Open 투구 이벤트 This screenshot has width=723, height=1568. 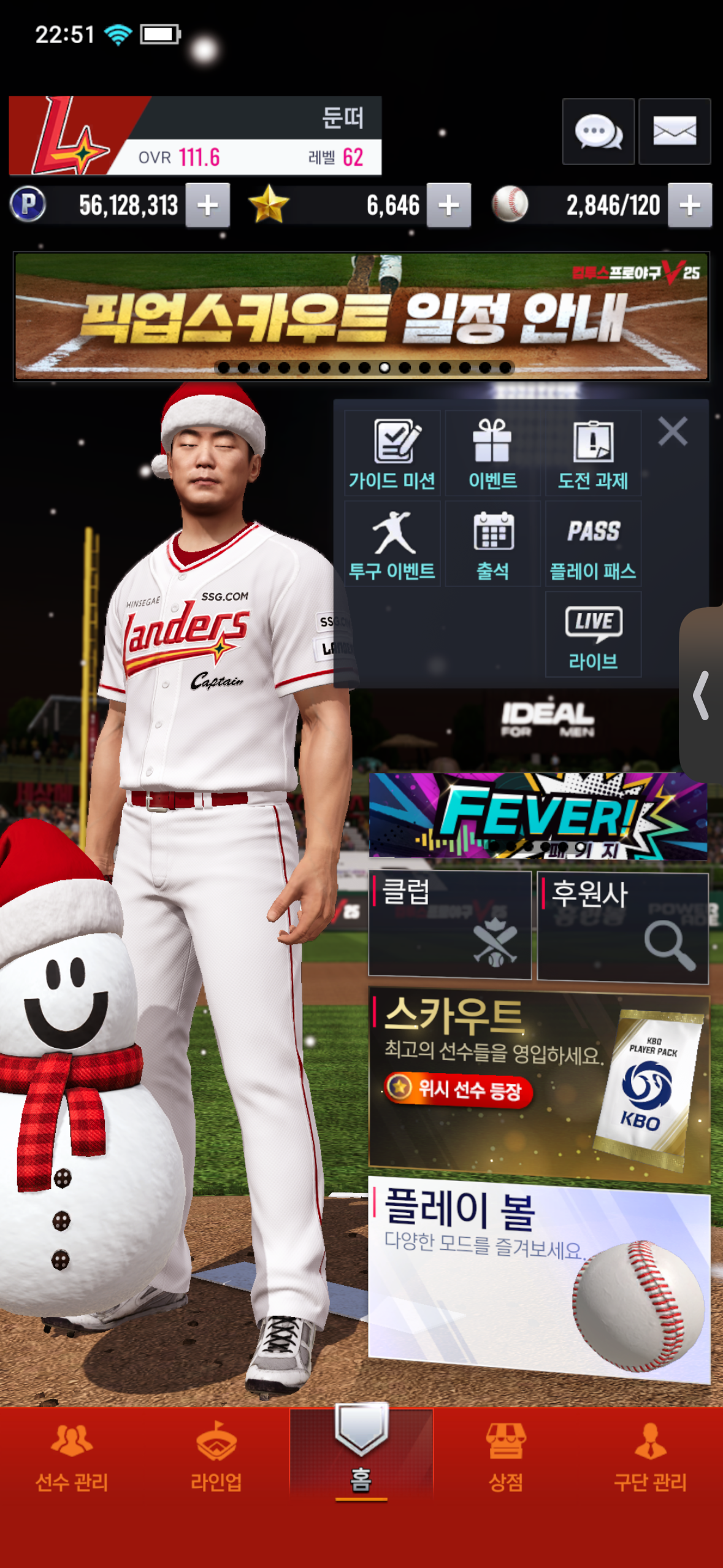click(392, 544)
